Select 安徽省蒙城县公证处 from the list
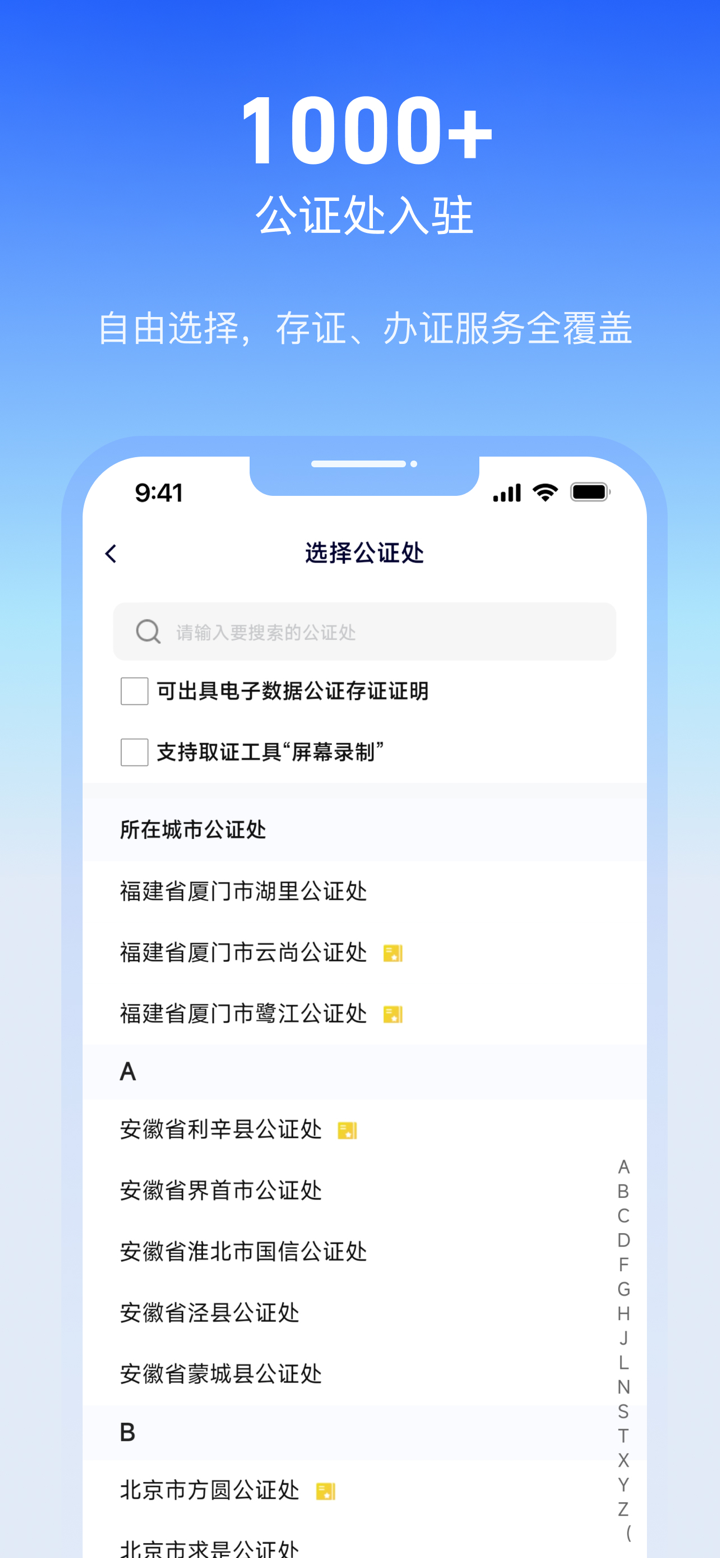This screenshot has width=720, height=1558. pos(222,1374)
